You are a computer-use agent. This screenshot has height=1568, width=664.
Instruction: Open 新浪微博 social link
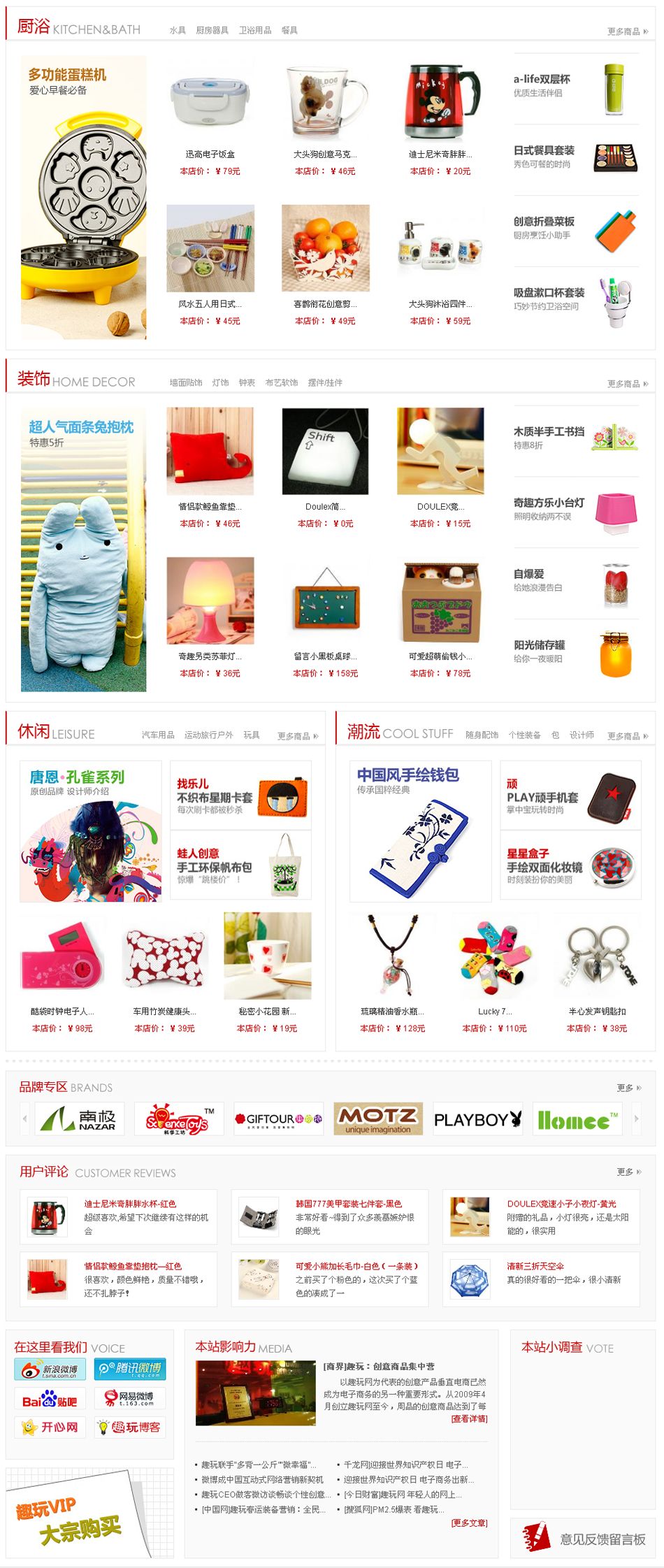tap(50, 1369)
